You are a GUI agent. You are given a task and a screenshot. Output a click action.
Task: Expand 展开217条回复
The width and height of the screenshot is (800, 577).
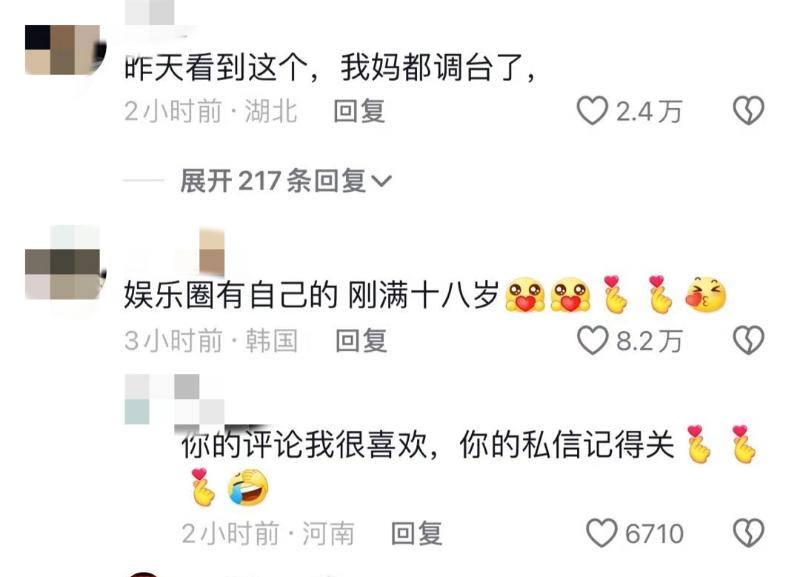(285, 181)
